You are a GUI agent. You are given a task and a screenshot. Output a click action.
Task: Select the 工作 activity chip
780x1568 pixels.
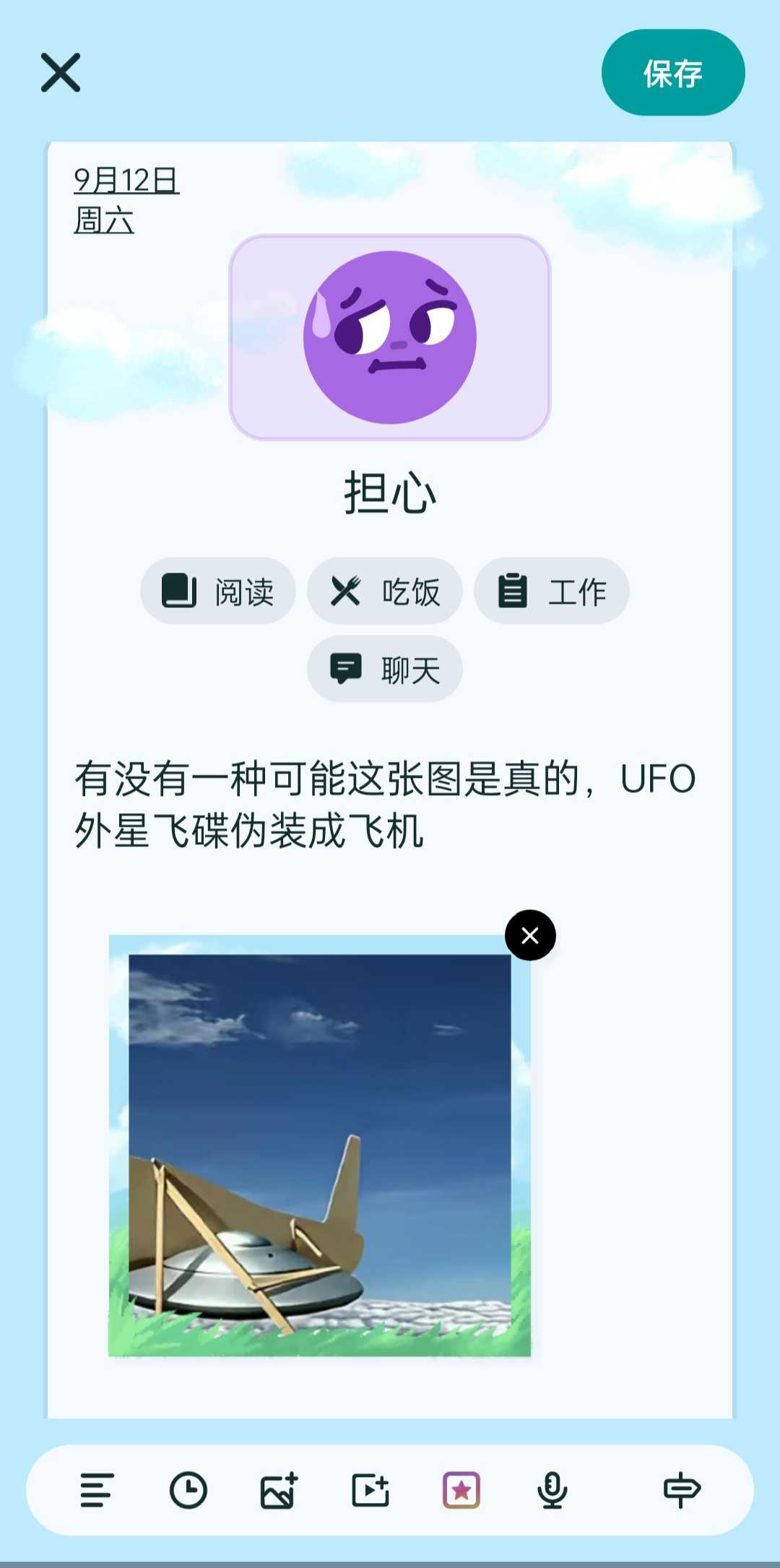coord(552,591)
